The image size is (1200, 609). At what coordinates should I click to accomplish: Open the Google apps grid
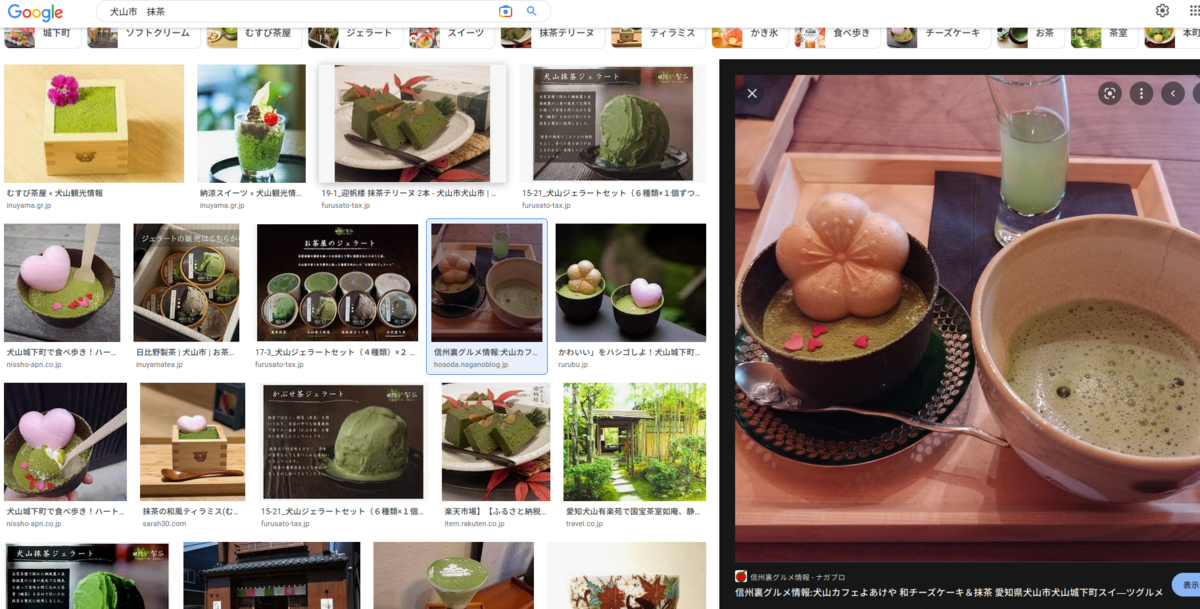coord(1193,11)
